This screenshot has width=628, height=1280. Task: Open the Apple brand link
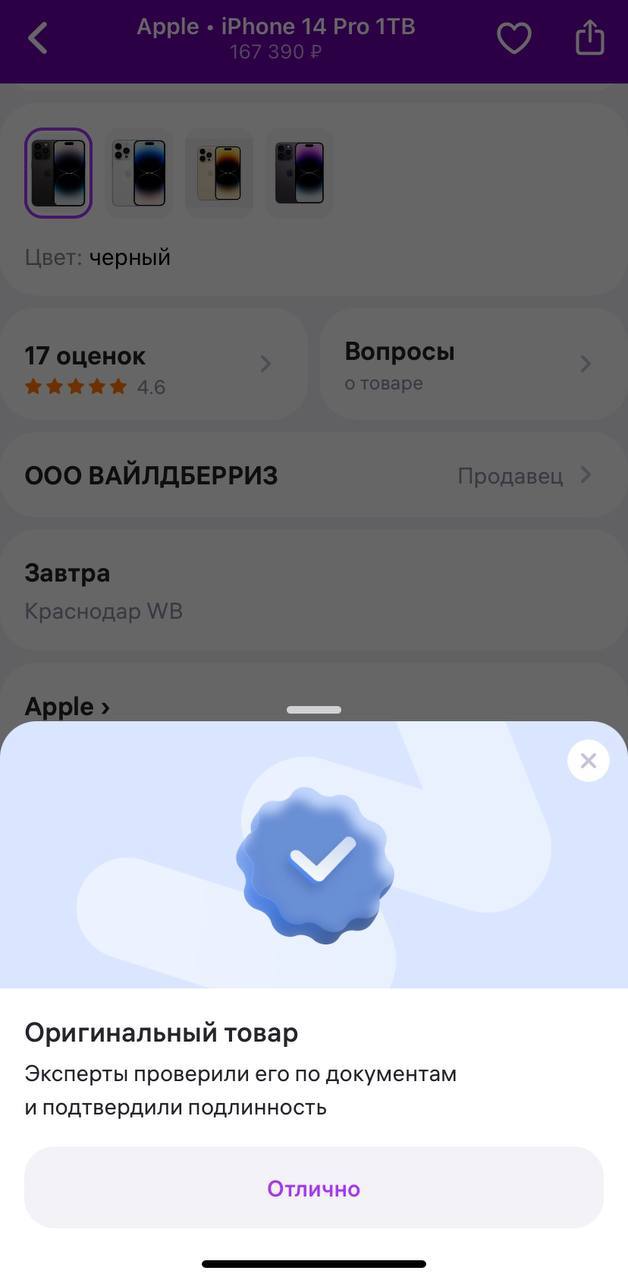(67, 707)
